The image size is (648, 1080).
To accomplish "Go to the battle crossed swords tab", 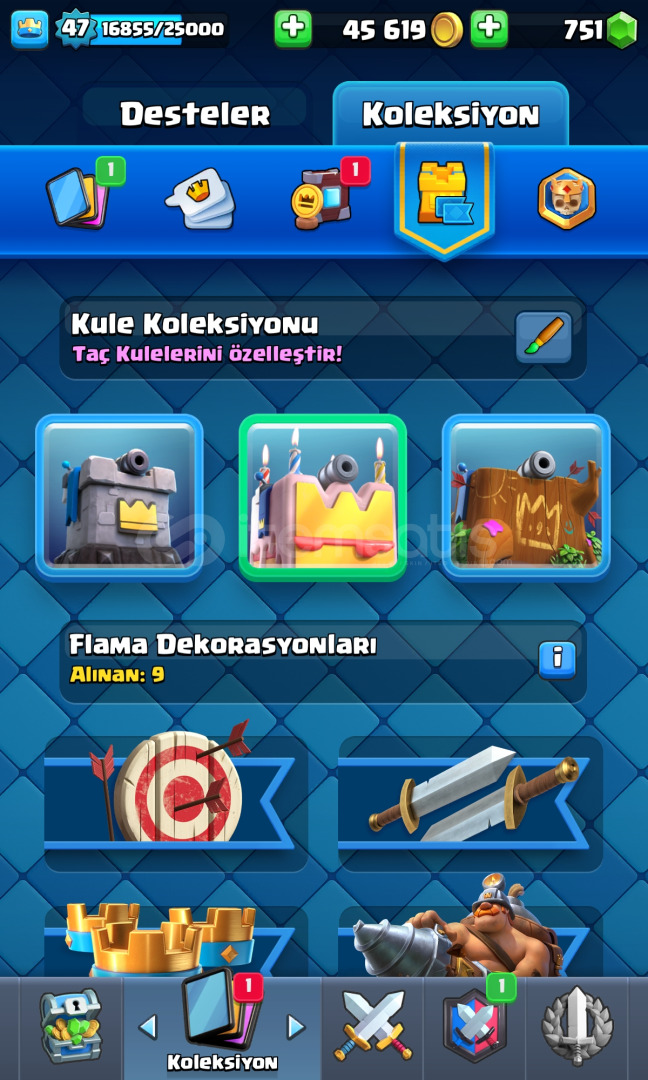I will click(373, 1027).
